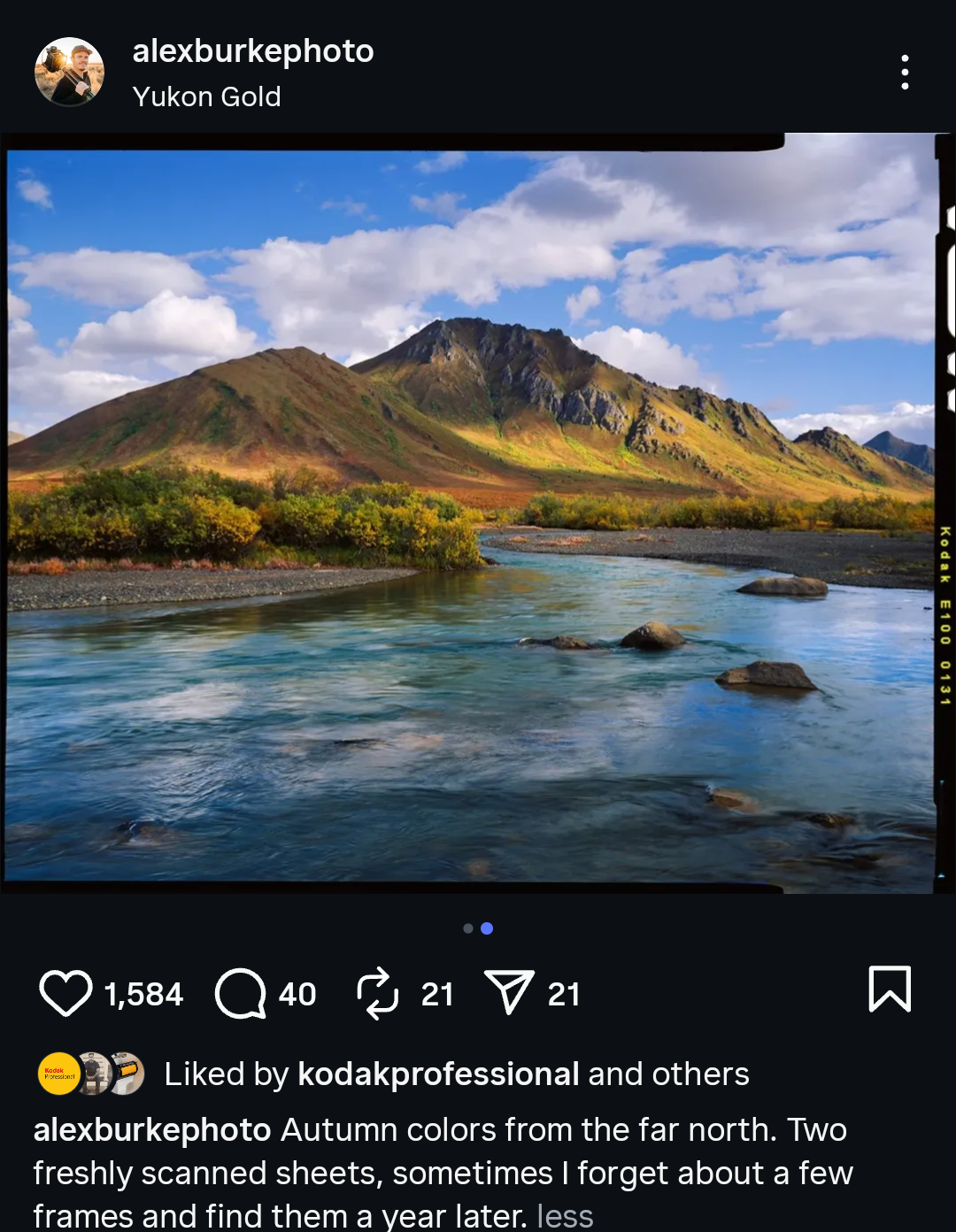Open the alexburkephoto username in the header

tap(253, 51)
